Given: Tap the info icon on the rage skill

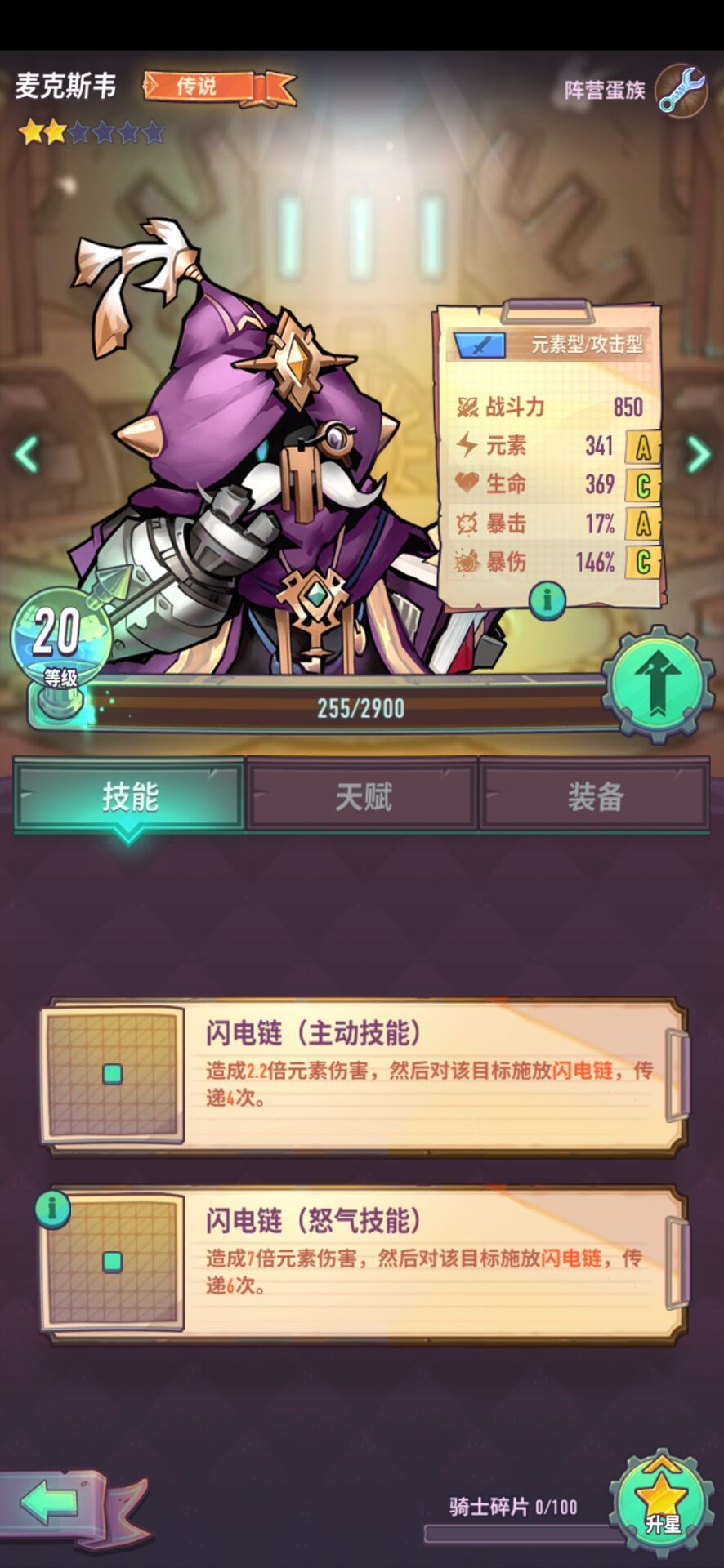Looking at the screenshot, I should [52, 1207].
